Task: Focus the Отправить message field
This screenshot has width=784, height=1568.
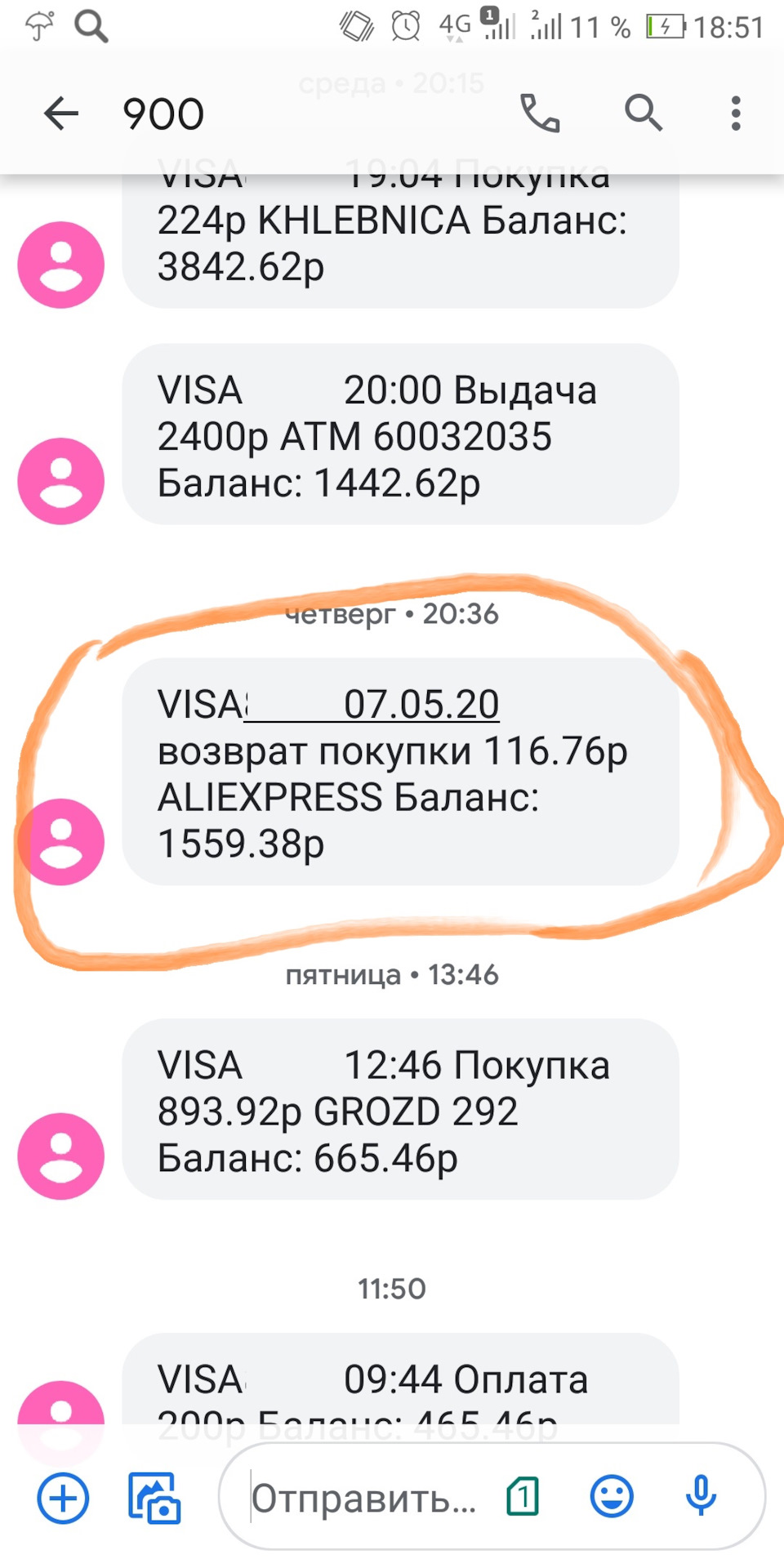Action: (363, 1498)
